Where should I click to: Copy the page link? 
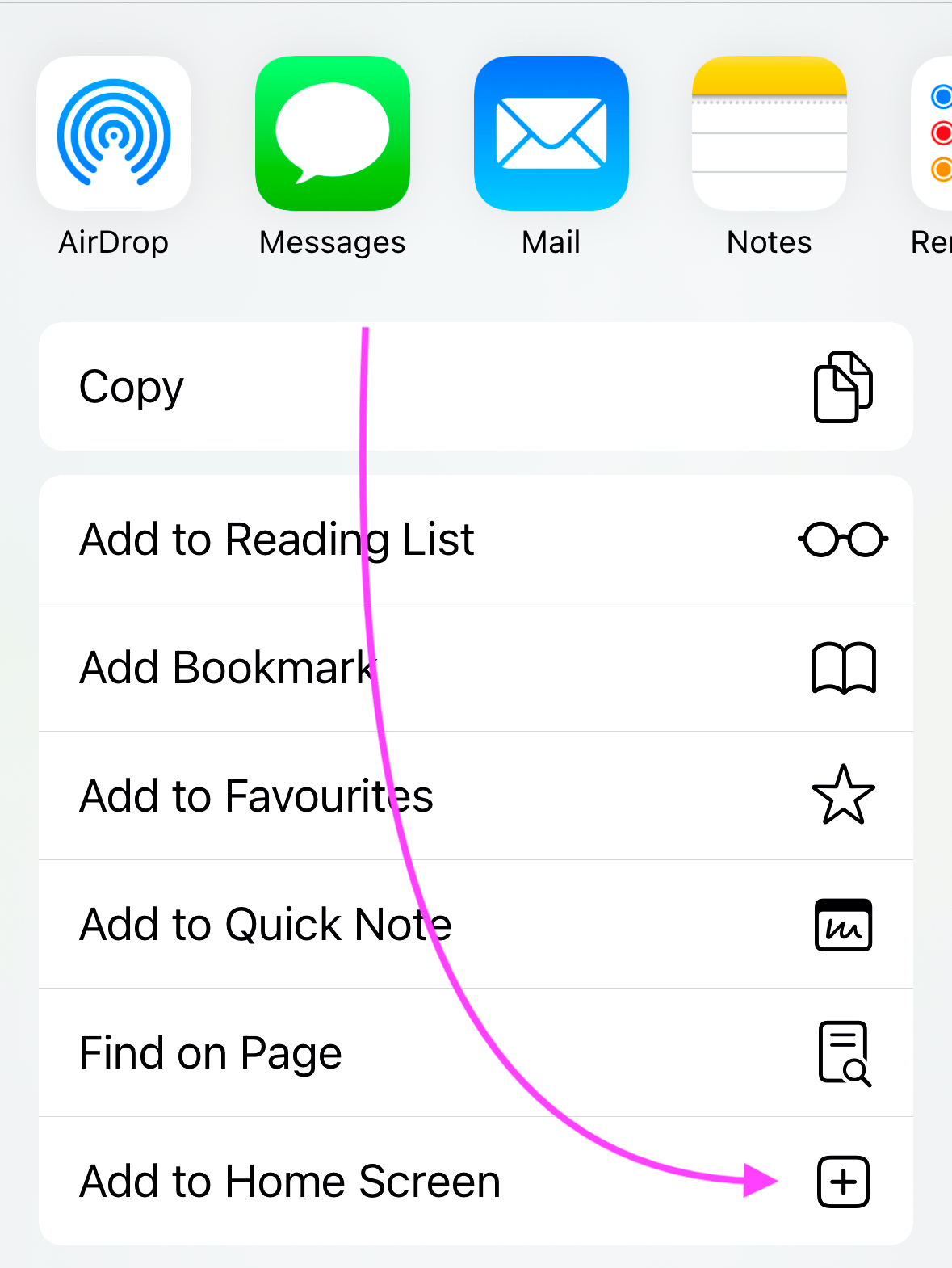476,387
